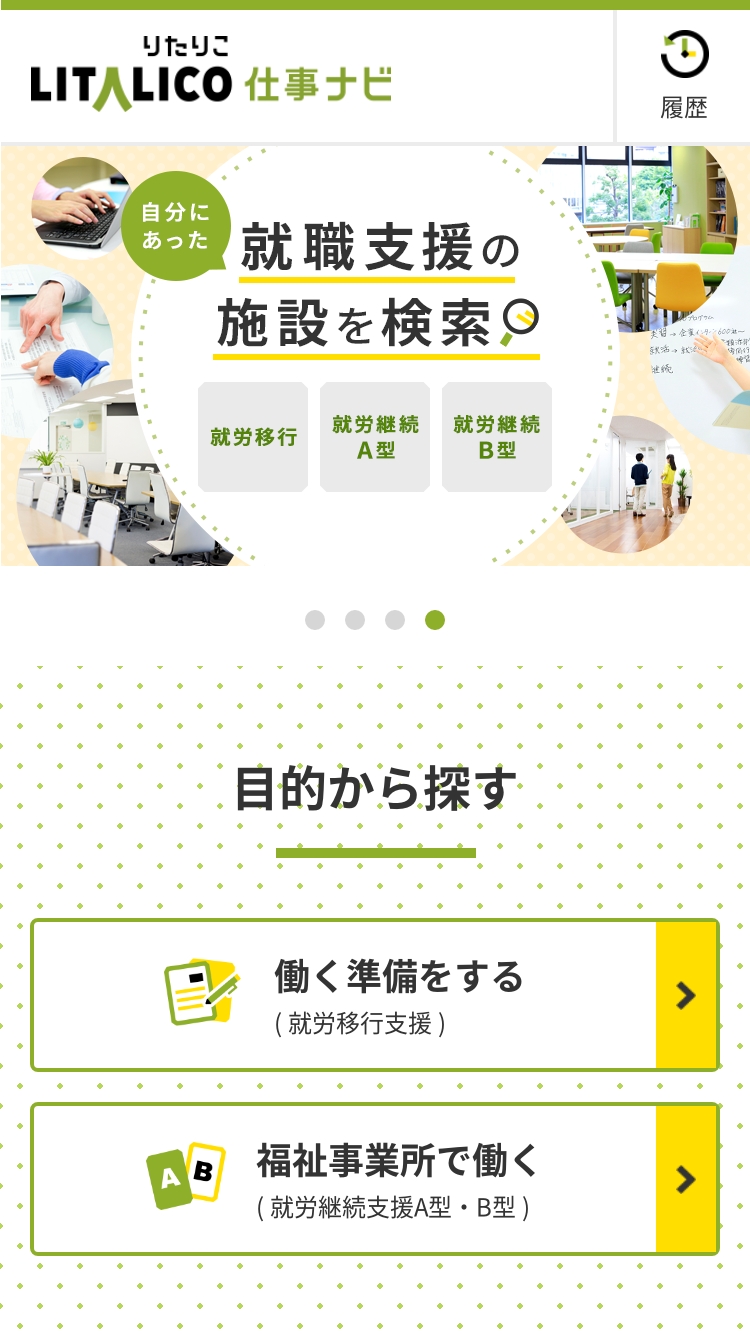
Task: Select the 就労継続A型 button in the banner
Action: click(375, 437)
